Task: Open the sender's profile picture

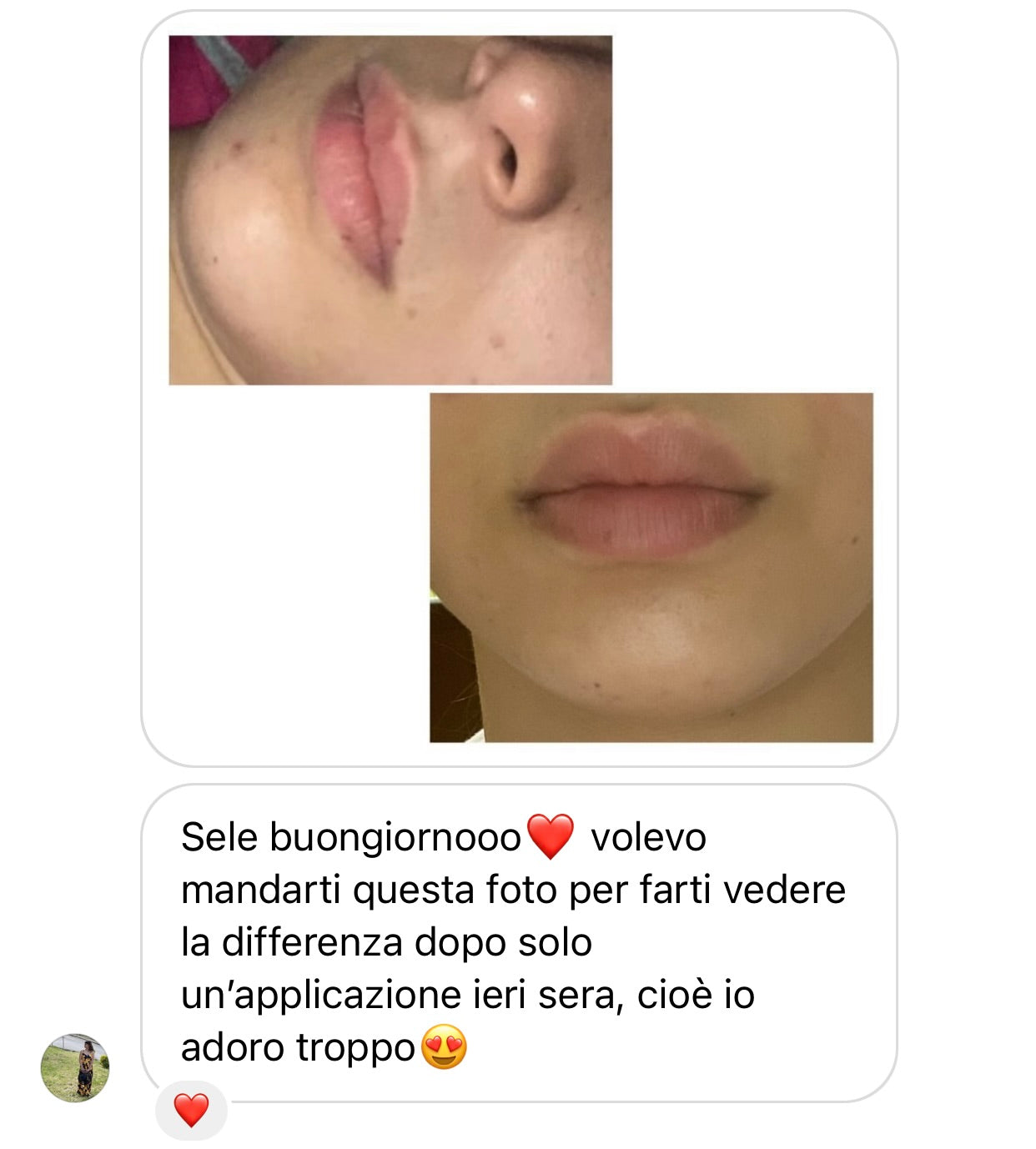Action: coord(75,1067)
